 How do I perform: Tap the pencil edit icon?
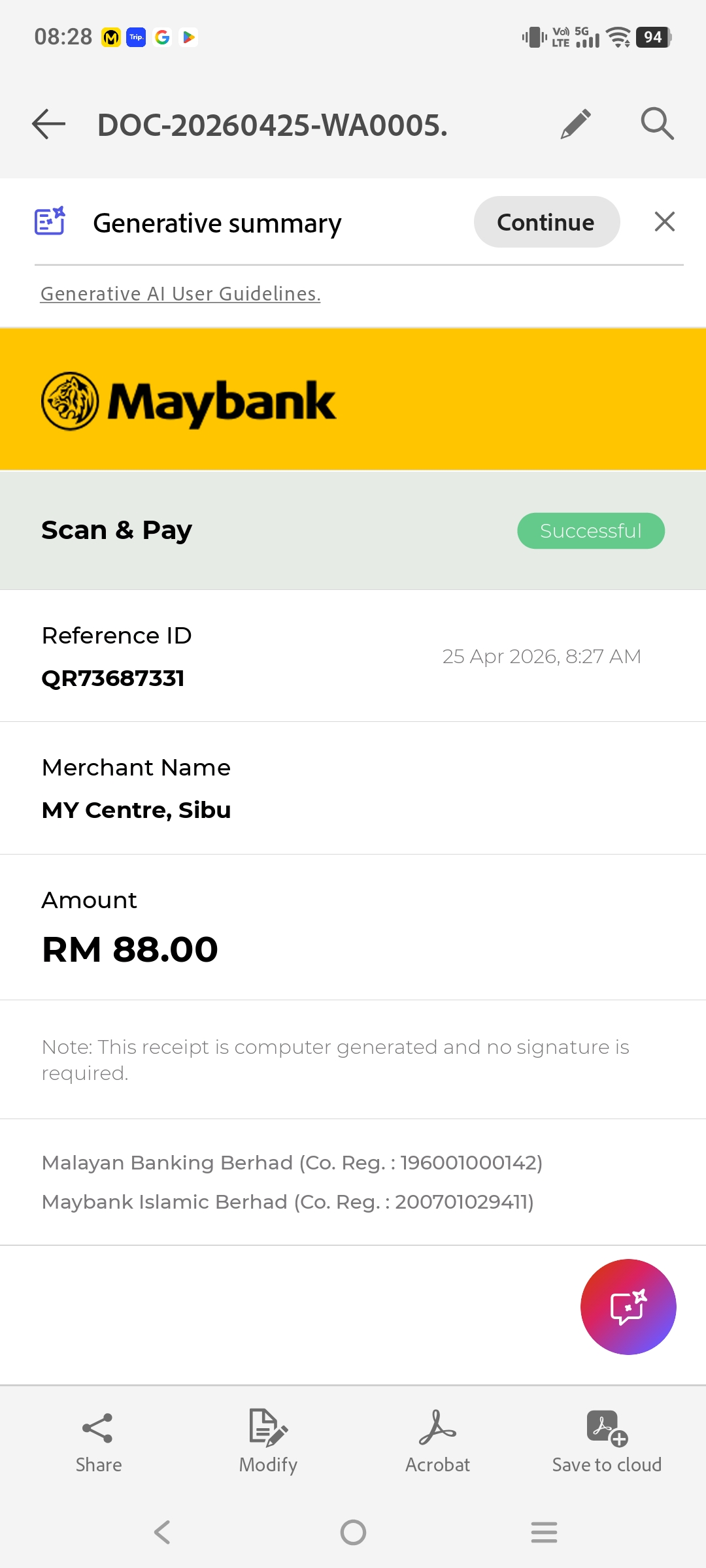pos(576,124)
